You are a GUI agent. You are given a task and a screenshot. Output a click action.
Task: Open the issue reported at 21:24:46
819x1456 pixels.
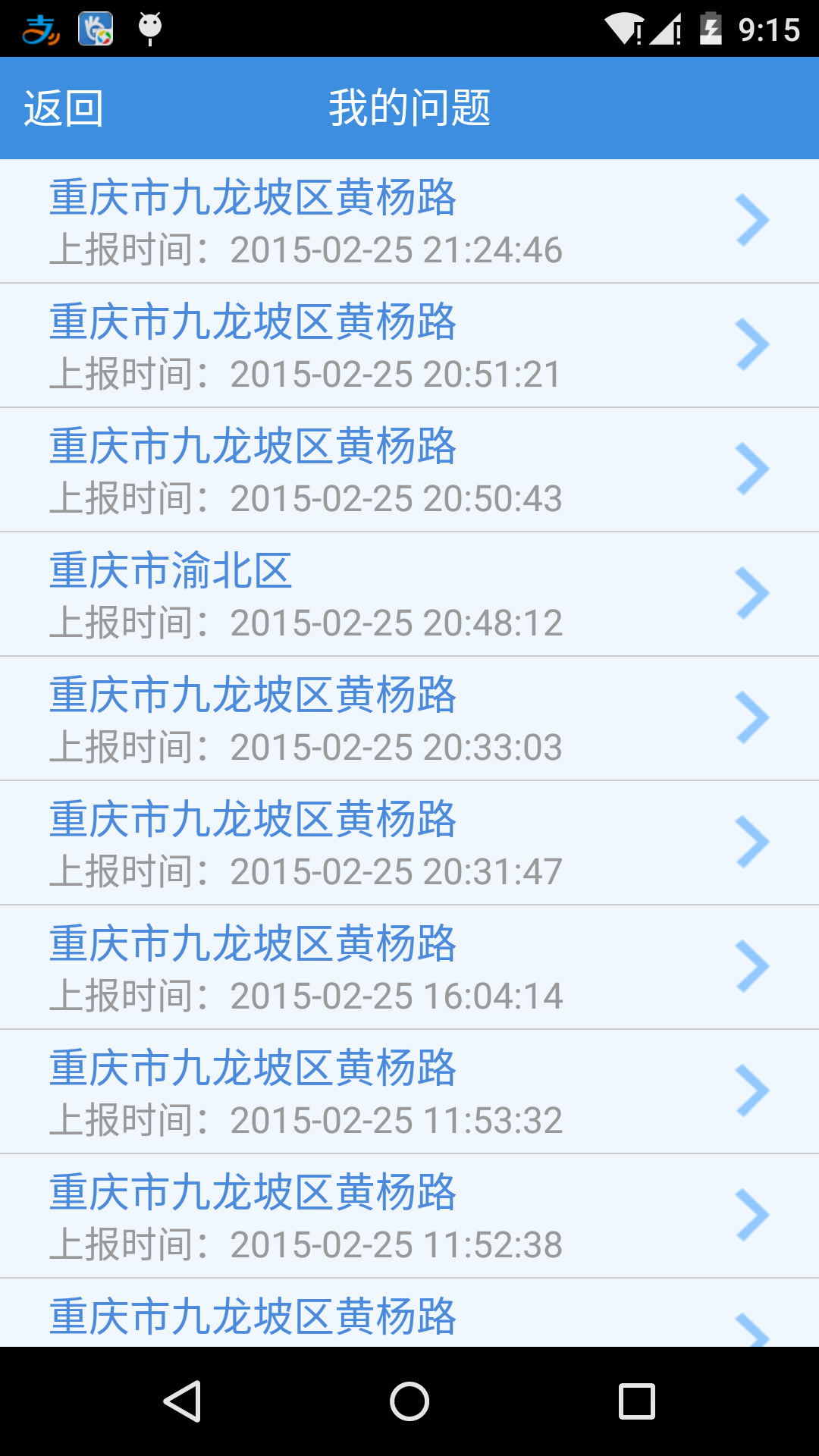409,221
